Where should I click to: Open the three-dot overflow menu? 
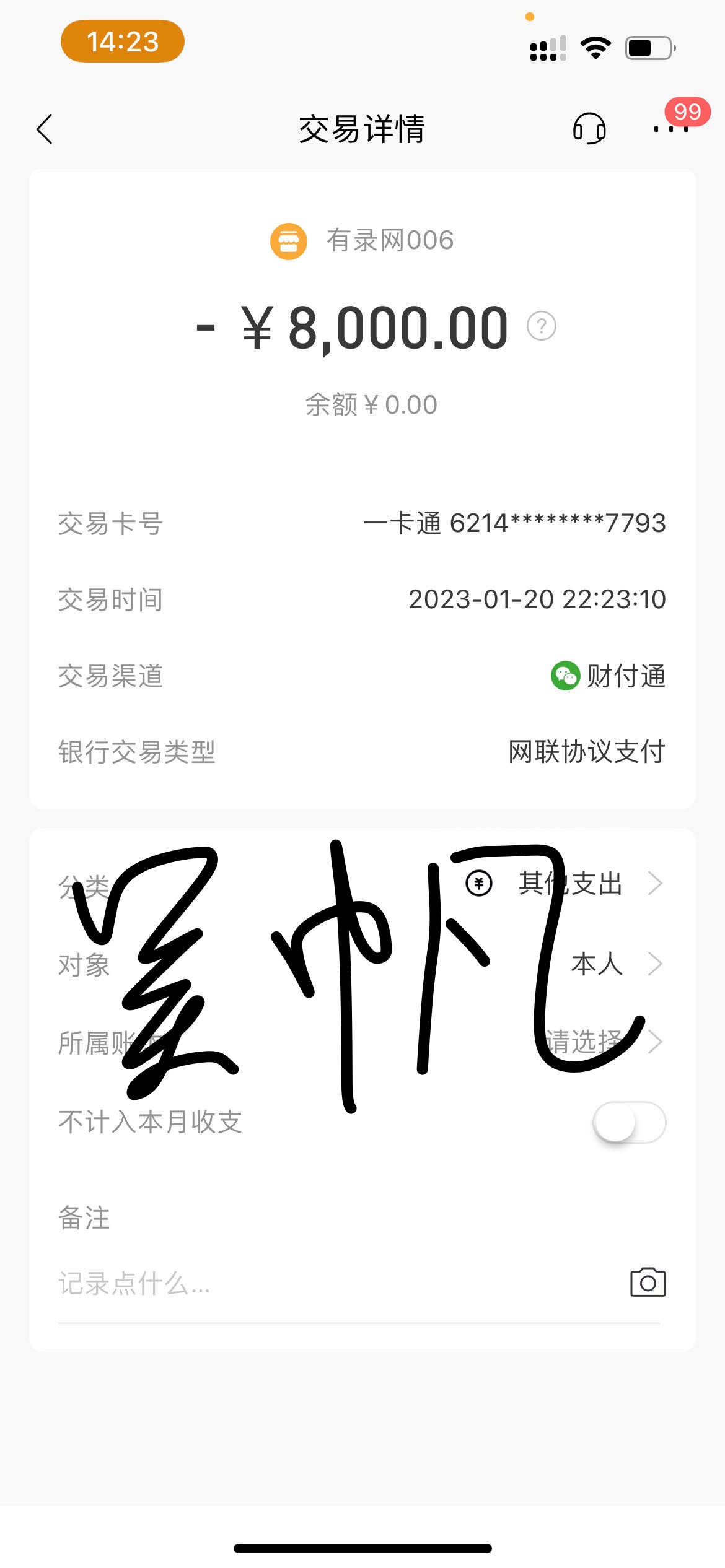coord(671,129)
